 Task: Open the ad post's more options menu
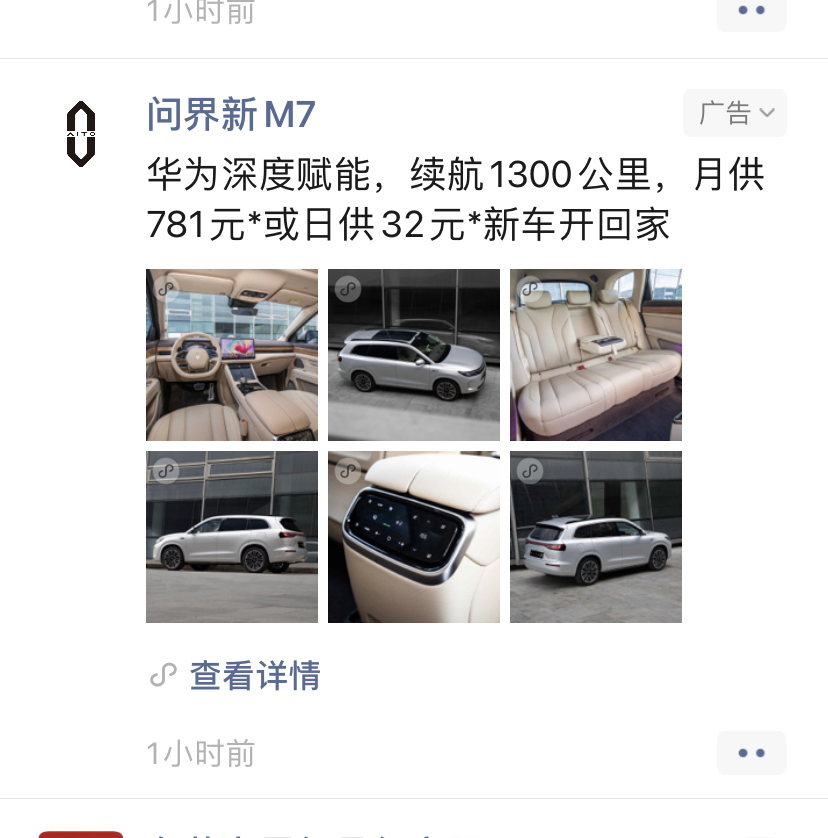751,753
